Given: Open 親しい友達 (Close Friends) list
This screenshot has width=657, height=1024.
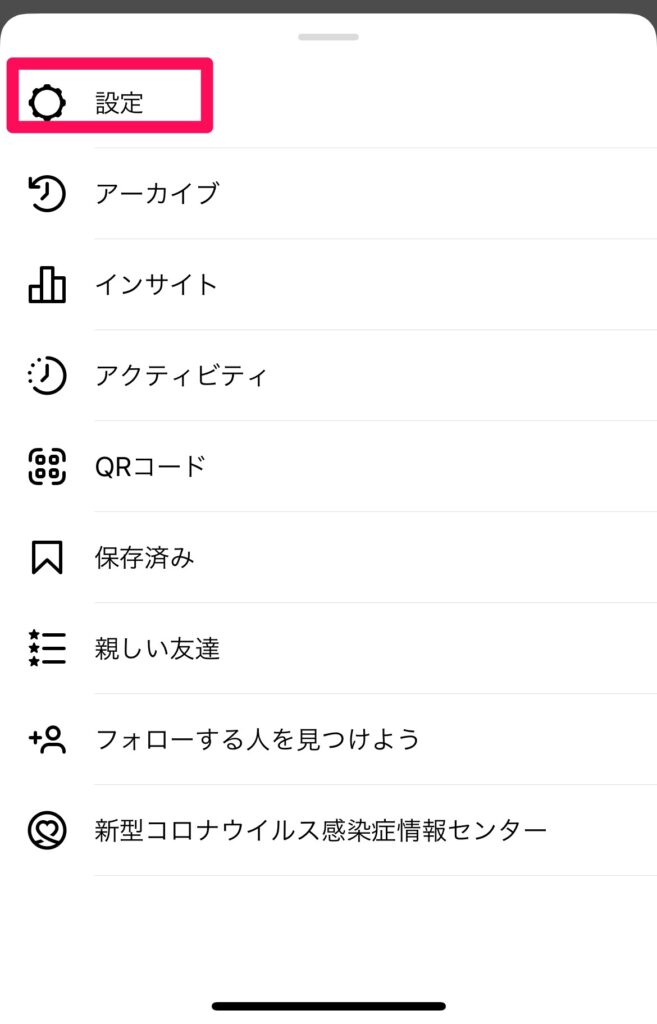Looking at the screenshot, I should coord(157,649).
